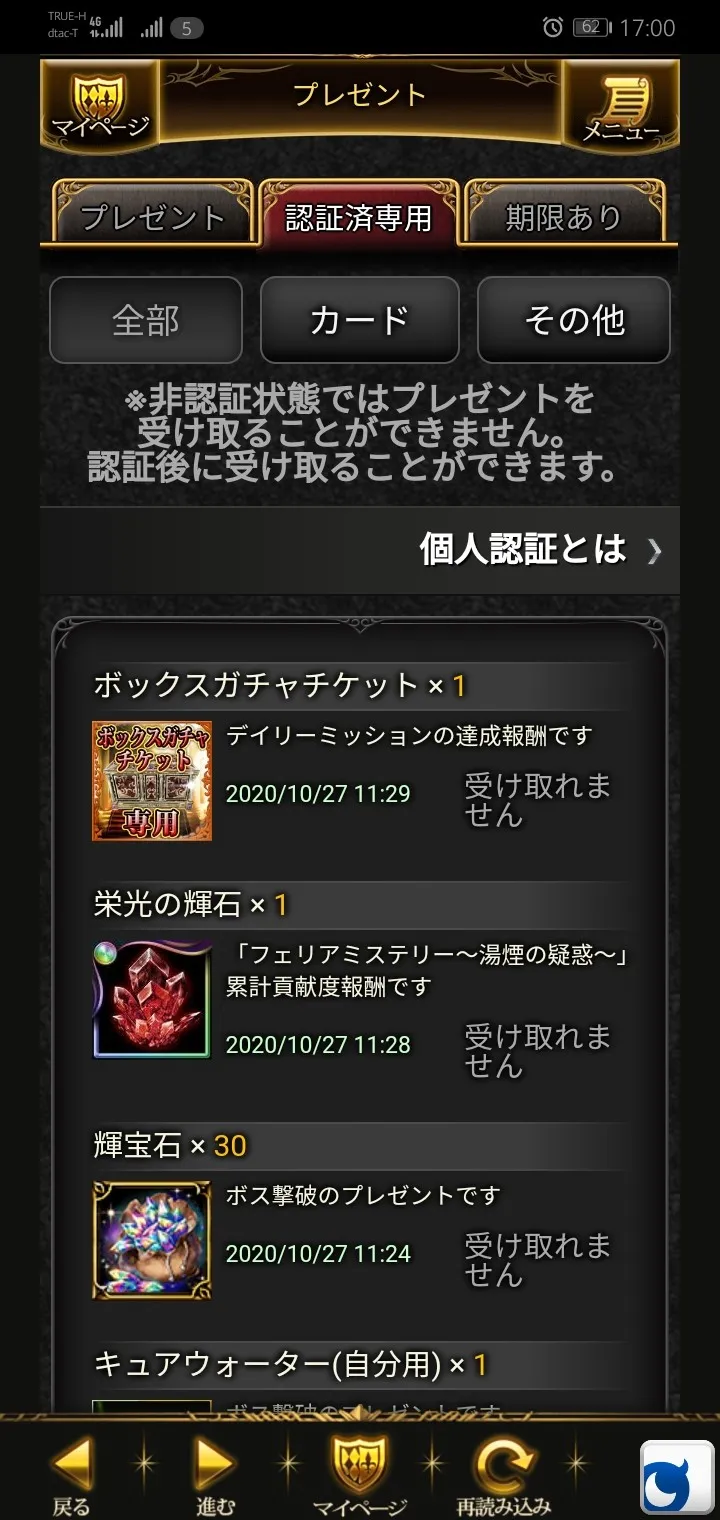This screenshot has width=720, height=1520.
Task: Filter presents by その他
Action: (x=574, y=320)
